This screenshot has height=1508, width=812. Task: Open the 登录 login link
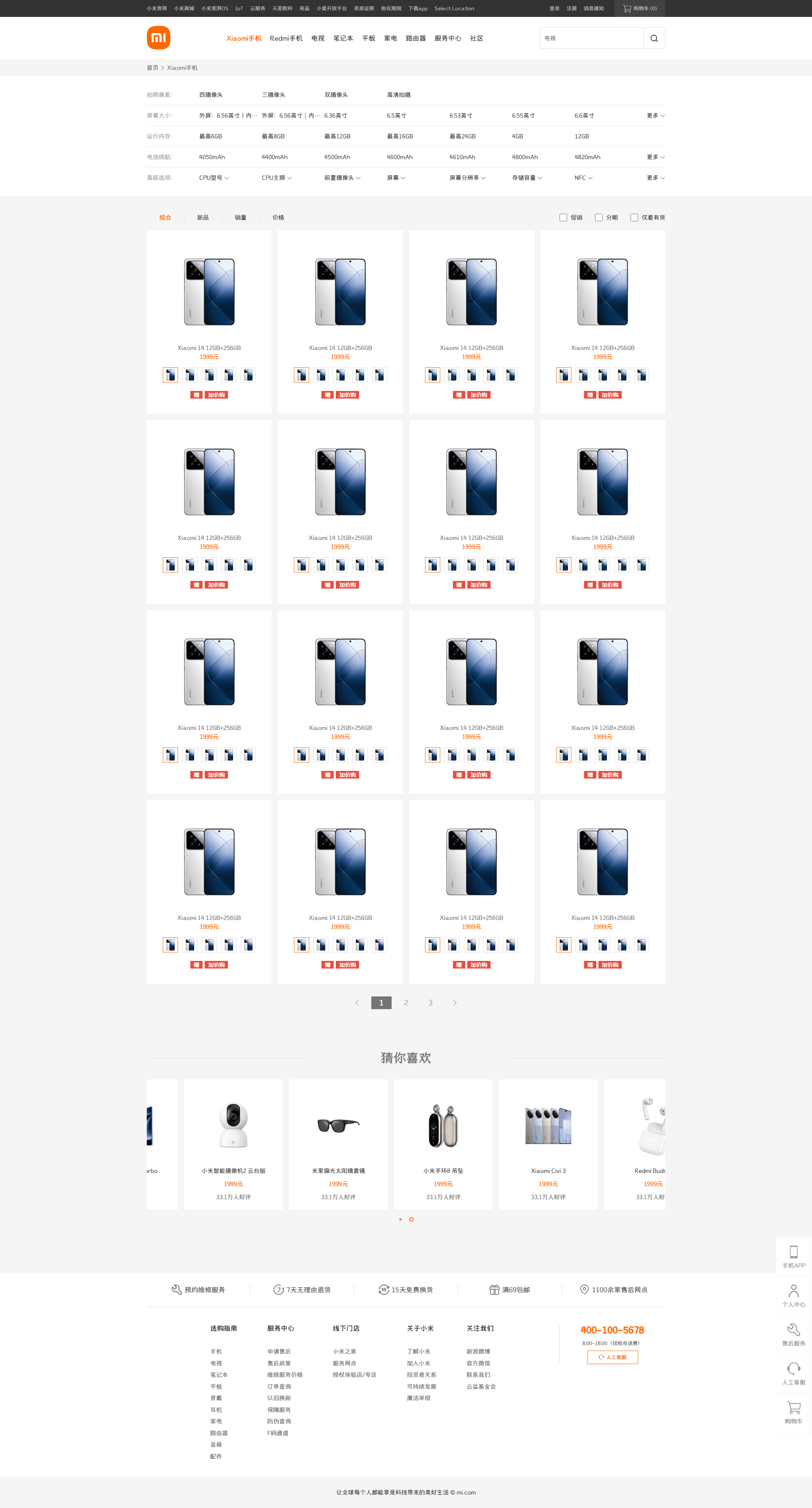coord(554,8)
